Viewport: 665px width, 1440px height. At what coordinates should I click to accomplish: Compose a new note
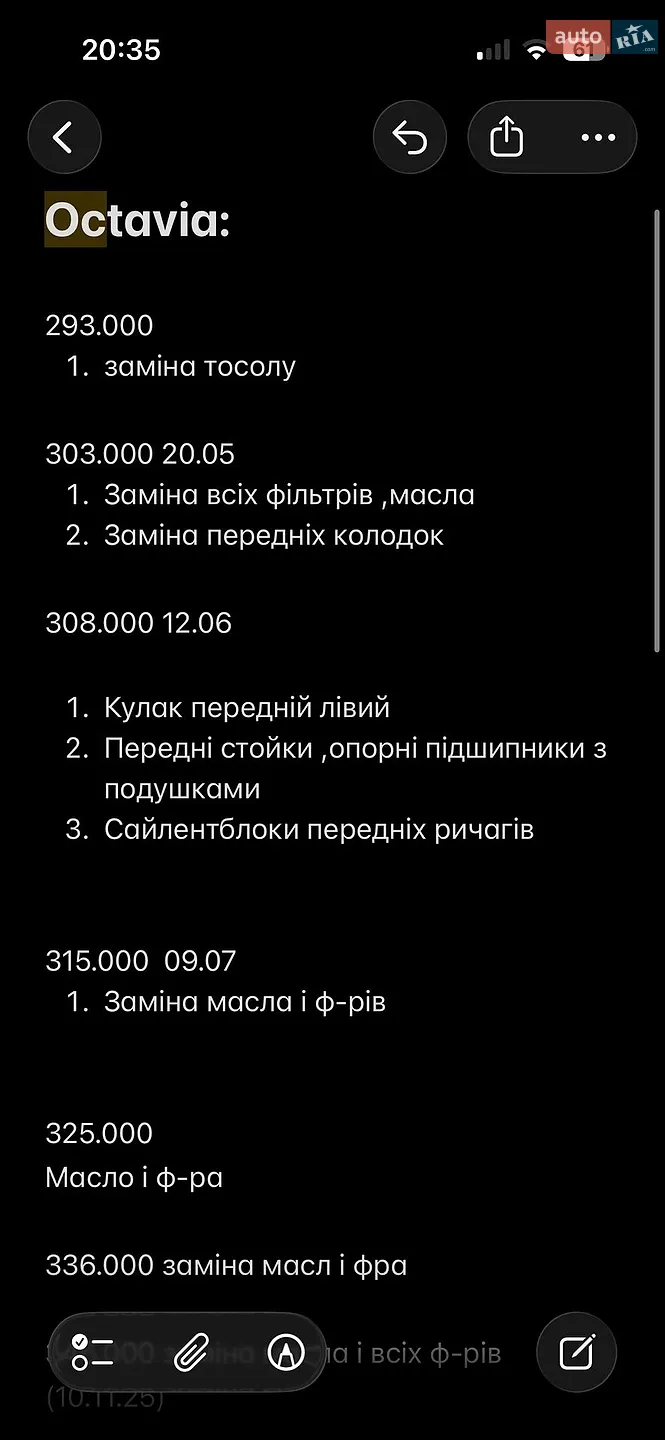(x=577, y=1352)
